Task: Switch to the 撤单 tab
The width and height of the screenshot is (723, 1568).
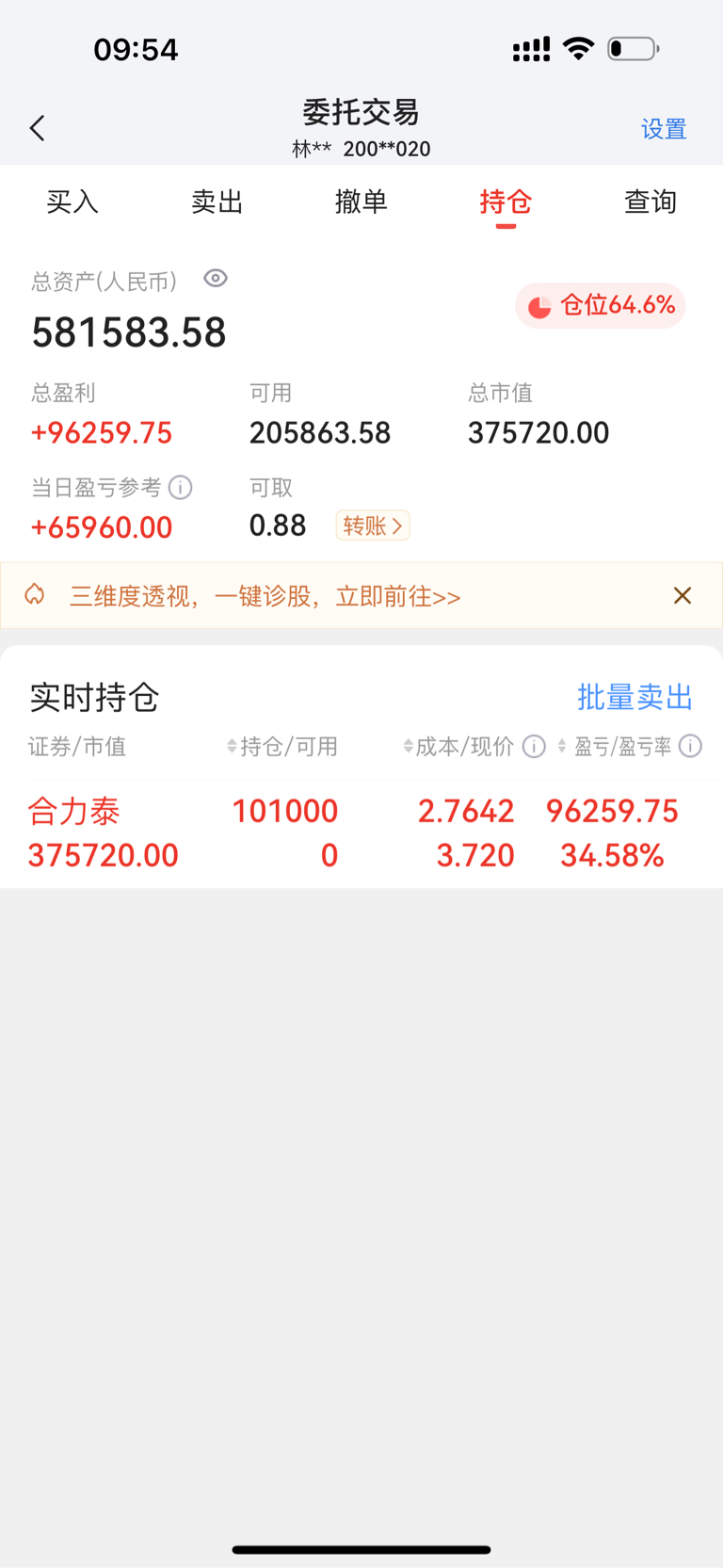Action: tap(361, 202)
